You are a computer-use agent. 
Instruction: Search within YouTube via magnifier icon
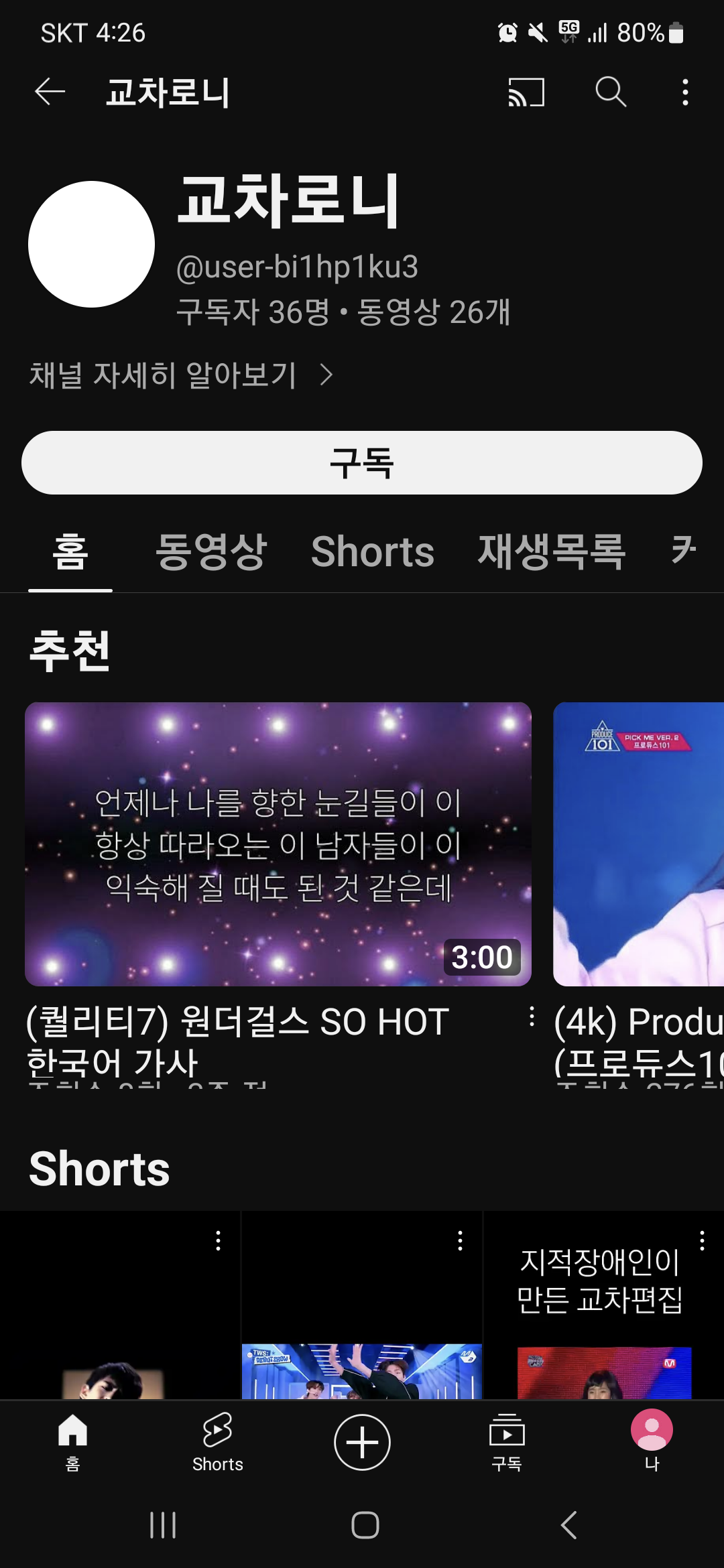[611, 92]
